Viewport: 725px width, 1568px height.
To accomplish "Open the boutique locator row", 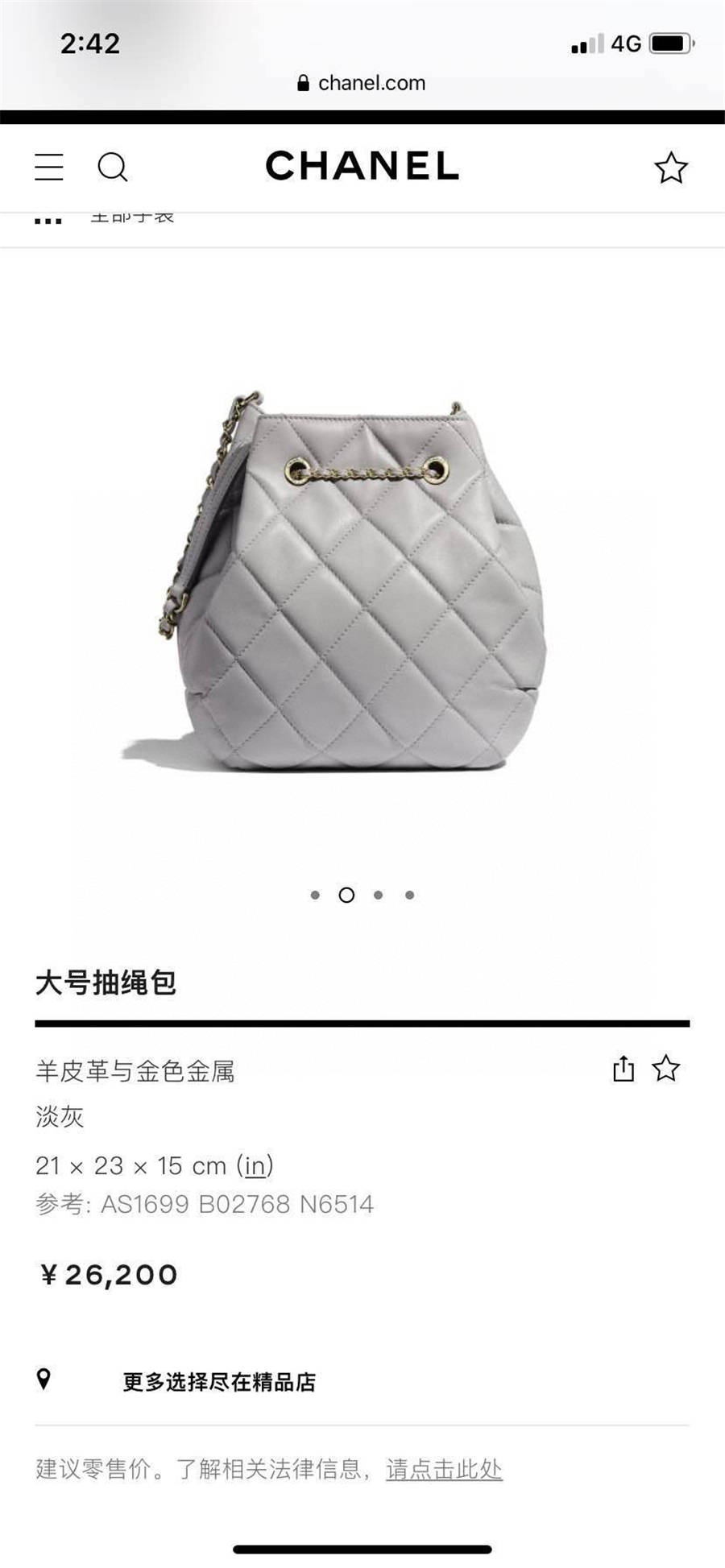I will click(218, 1382).
